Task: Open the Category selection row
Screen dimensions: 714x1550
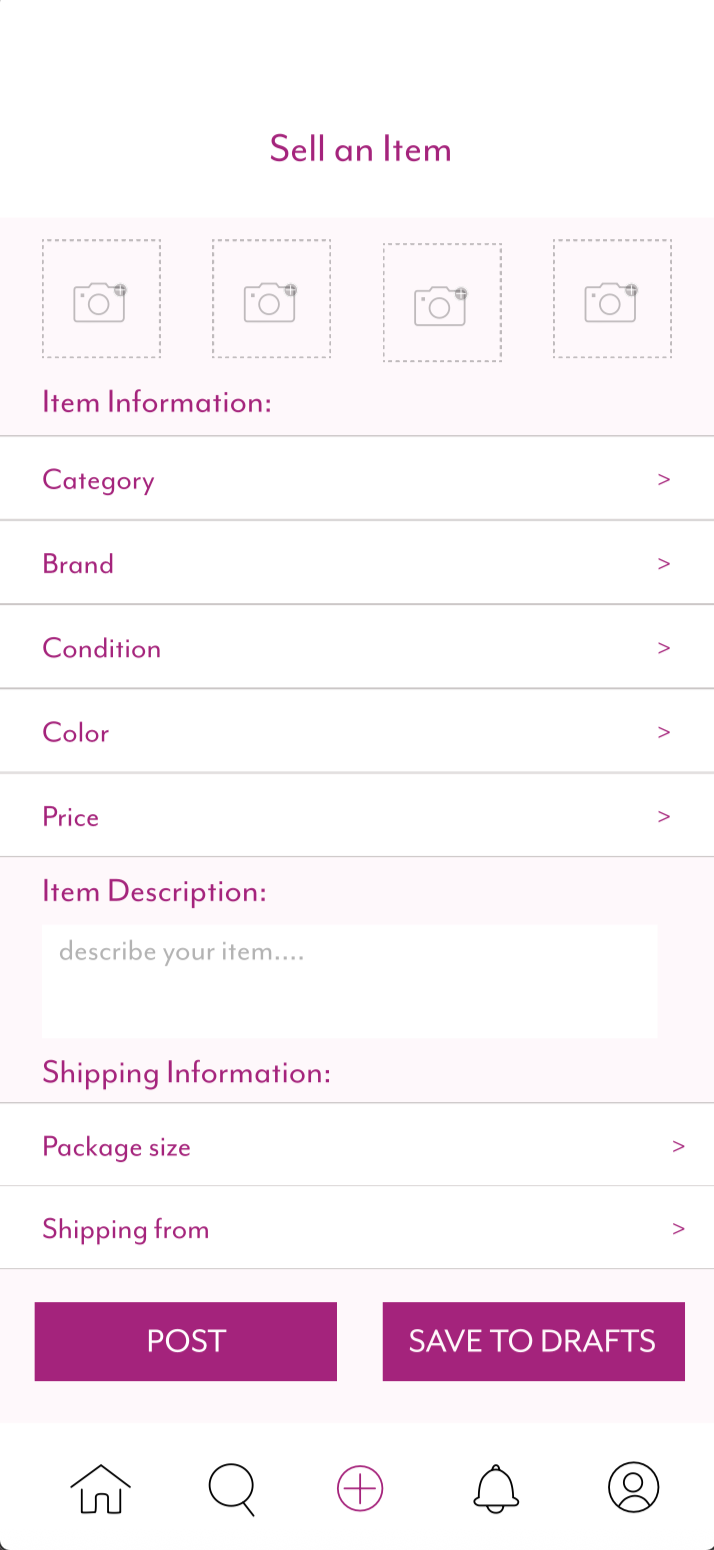Action: 356,480
